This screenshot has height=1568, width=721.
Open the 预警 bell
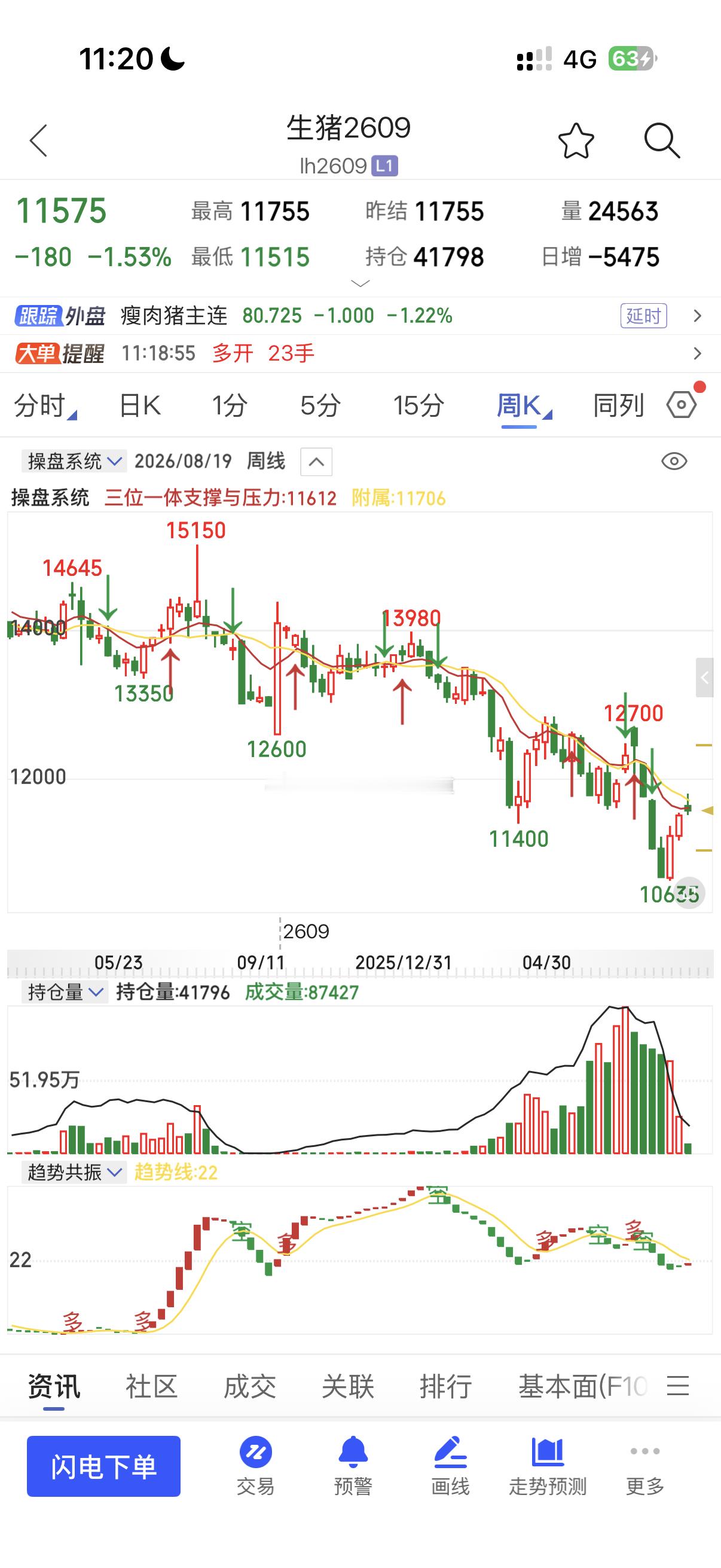[x=353, y=1466]
